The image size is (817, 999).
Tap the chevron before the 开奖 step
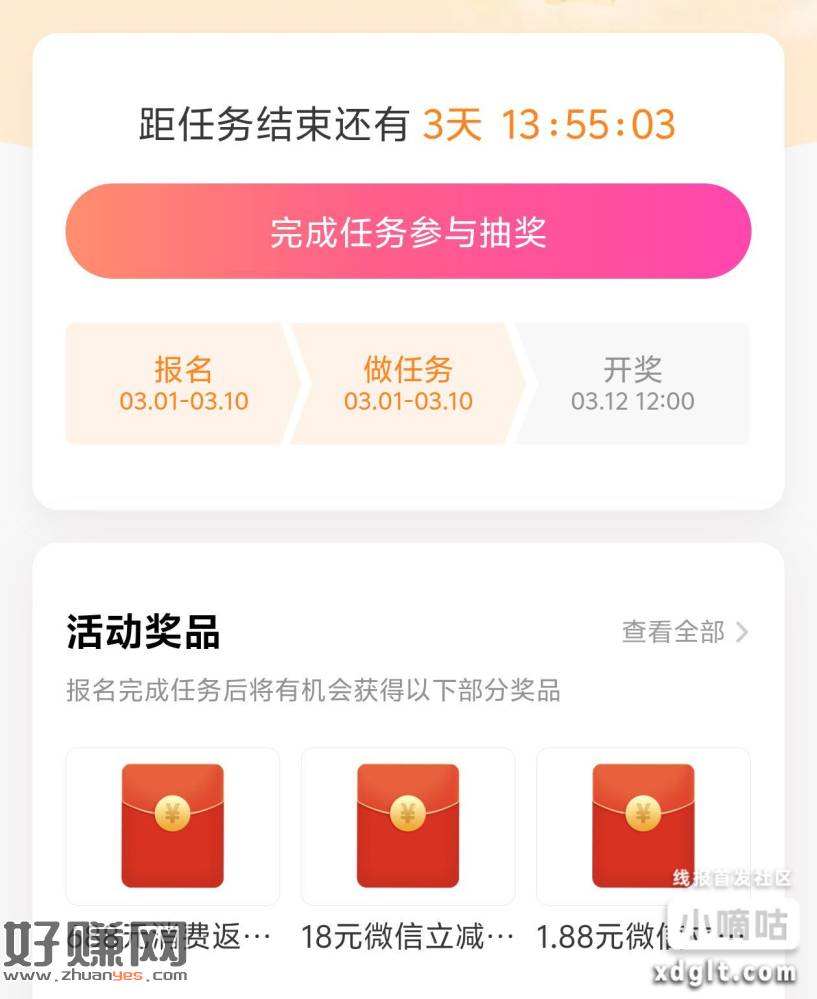point(521,384)
